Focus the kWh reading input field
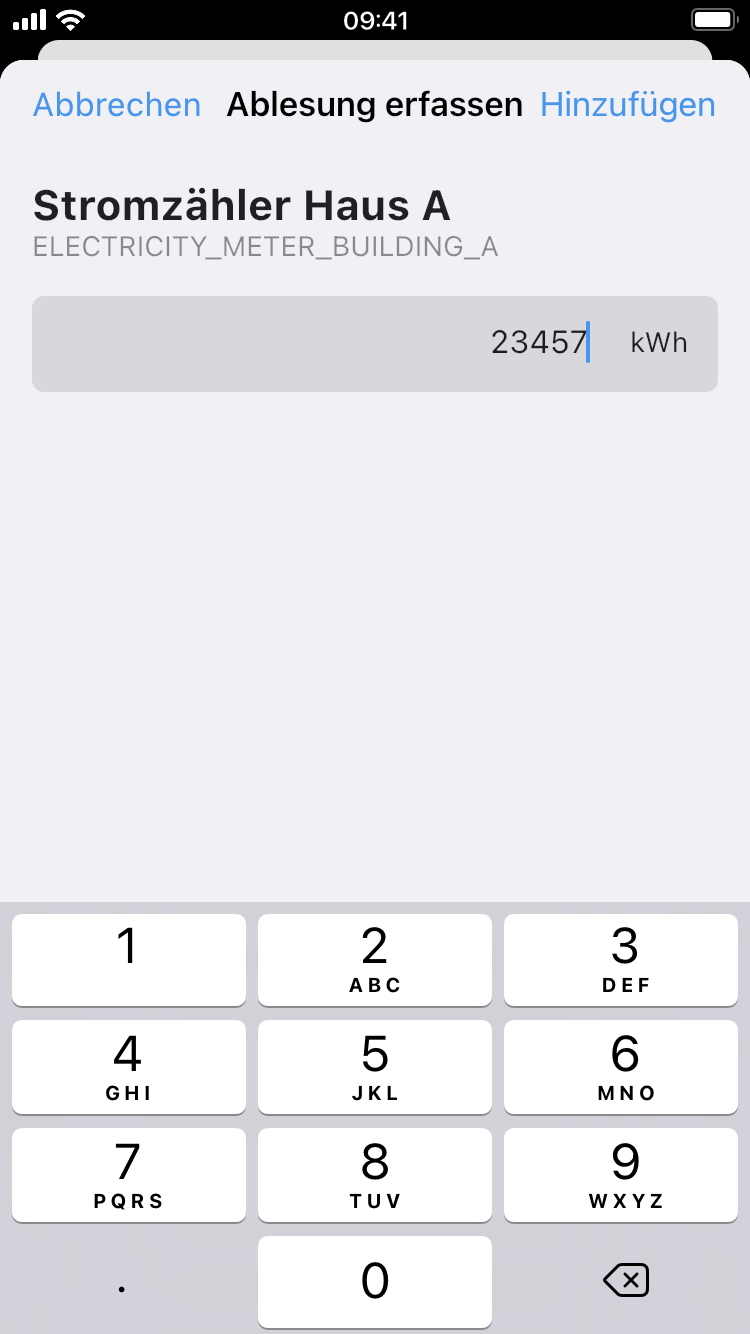This screenshot has height=1334, width=750. [x=375, y=343]
